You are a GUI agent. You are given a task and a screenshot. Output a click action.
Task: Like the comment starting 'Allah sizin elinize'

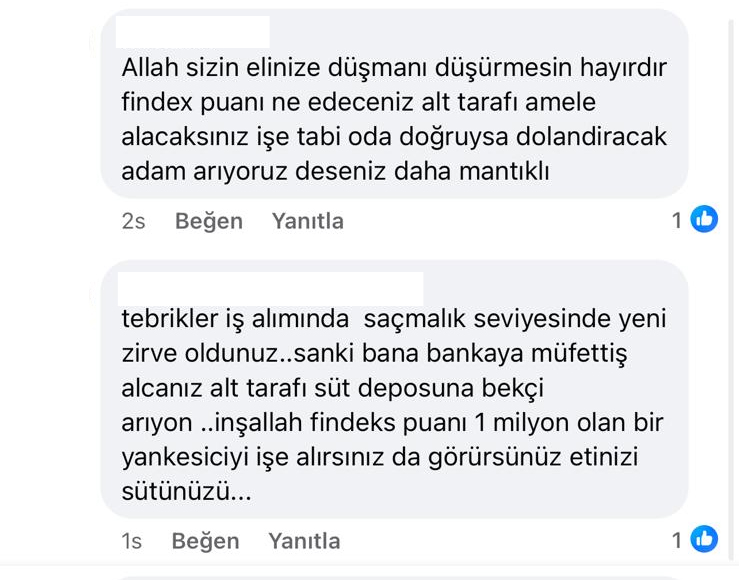click(208, 221)
